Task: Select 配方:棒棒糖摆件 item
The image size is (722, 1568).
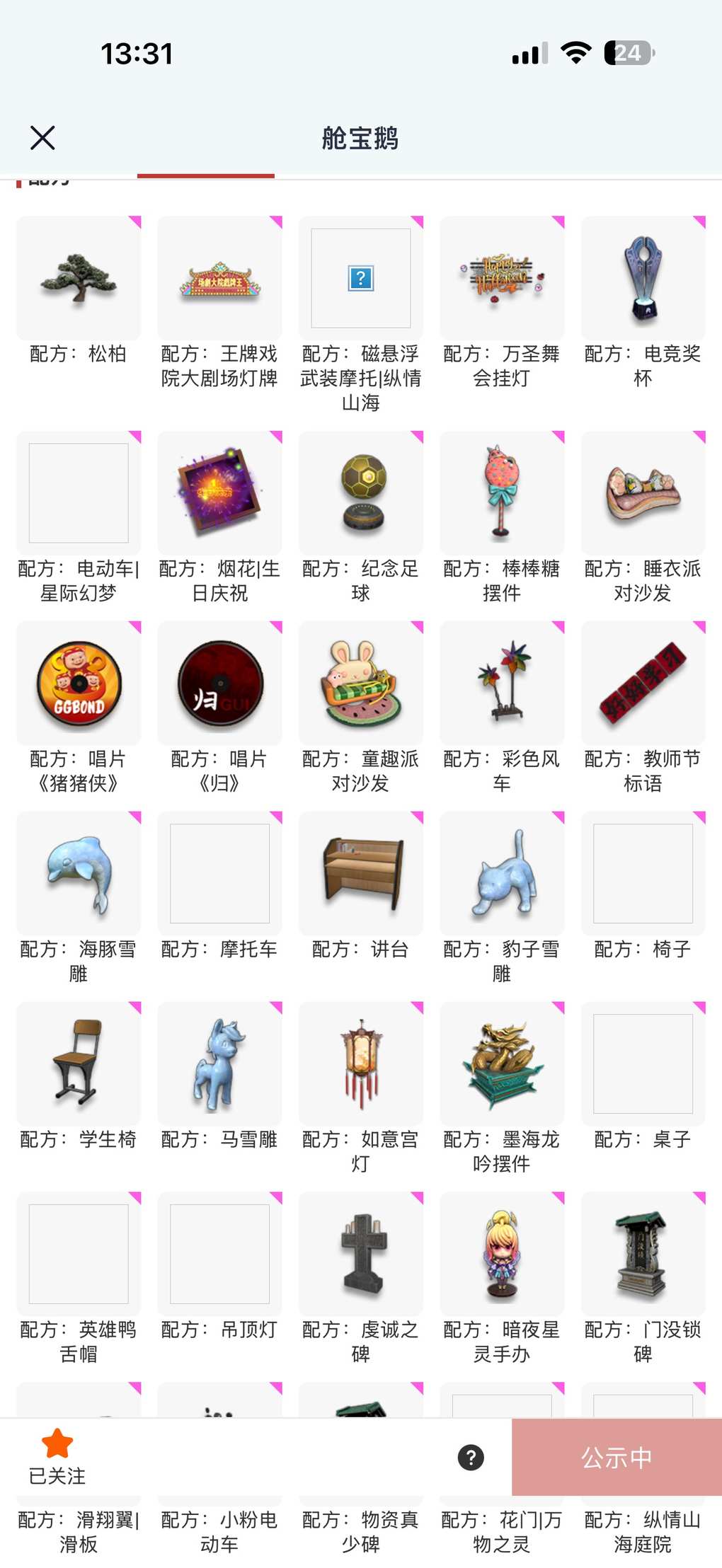Action: tap(502, 493)
